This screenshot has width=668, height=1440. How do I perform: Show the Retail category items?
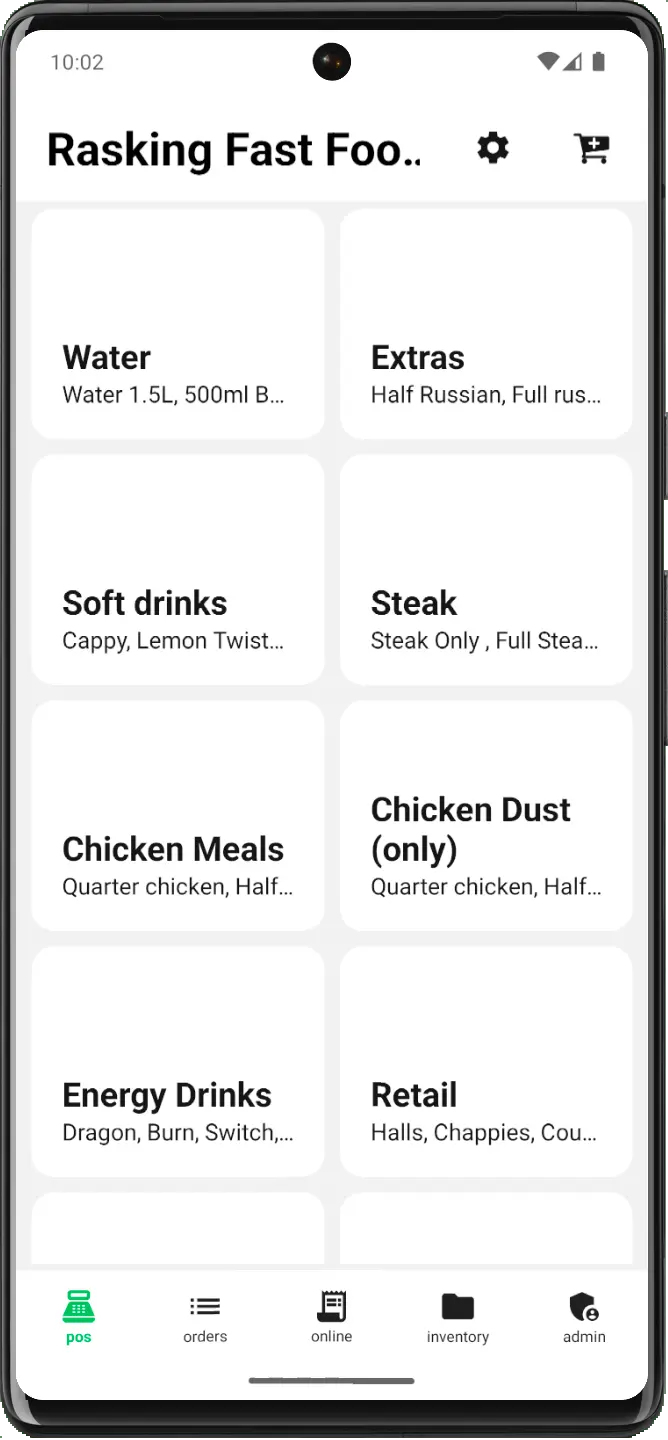coord(486,1062)
